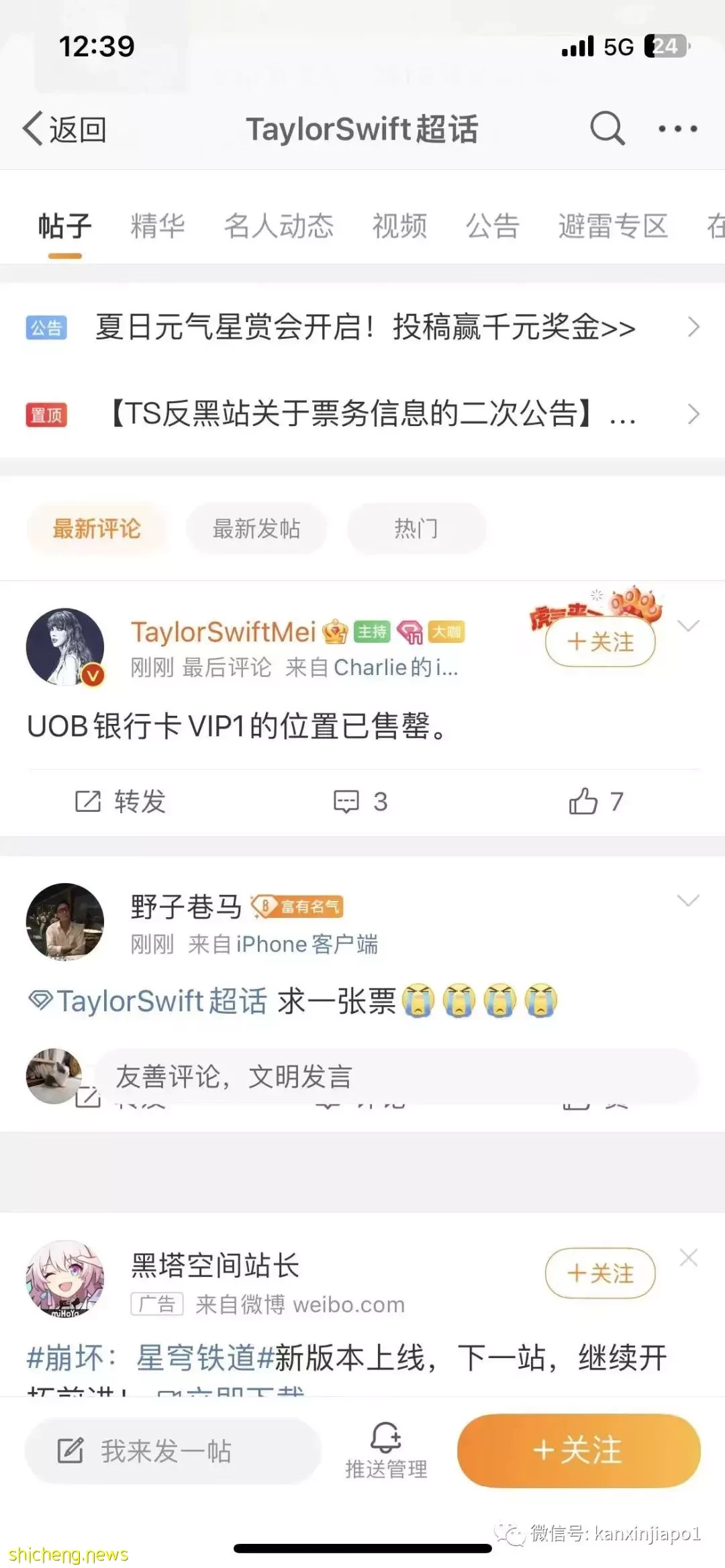
Task: Go back using the 返回 button
Action: (x=65, y=129)
